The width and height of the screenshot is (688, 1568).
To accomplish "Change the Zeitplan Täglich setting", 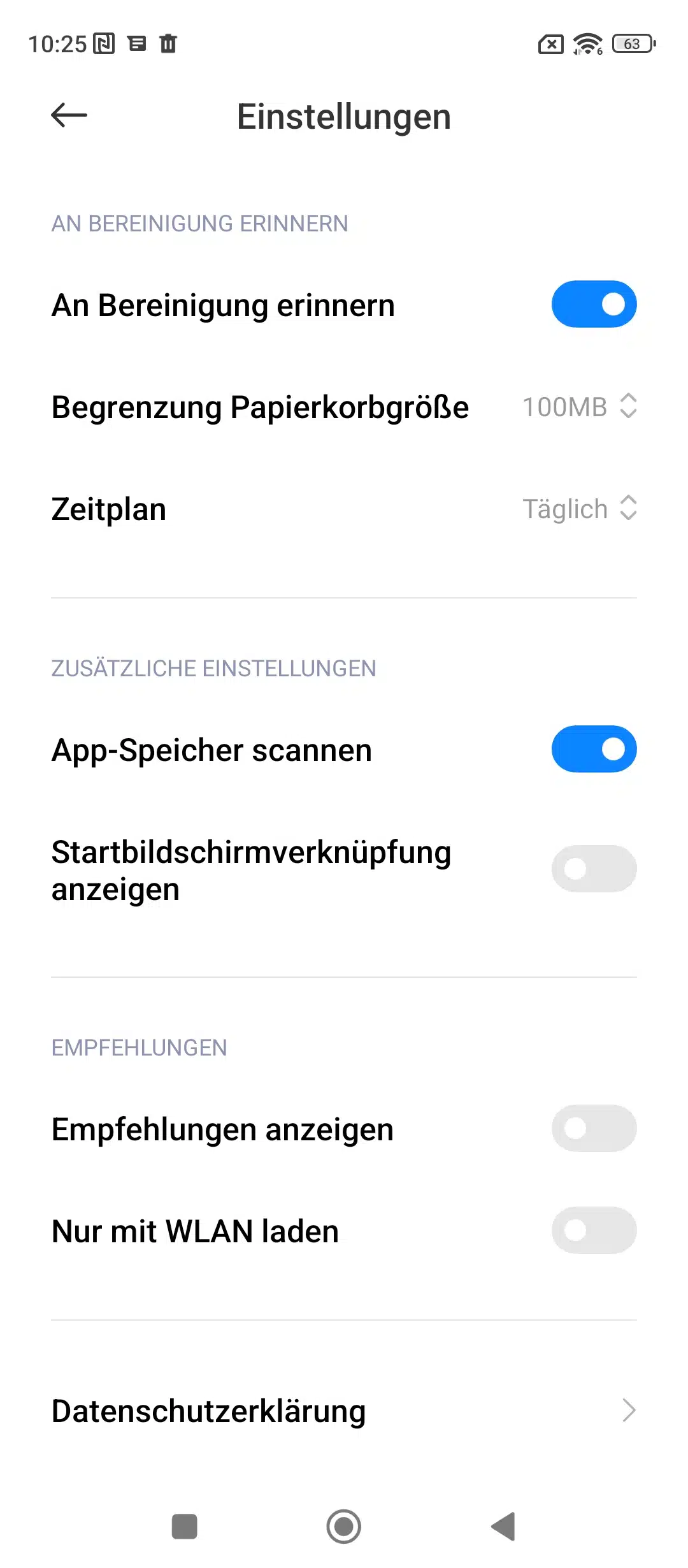I will [x=578, y=509].
